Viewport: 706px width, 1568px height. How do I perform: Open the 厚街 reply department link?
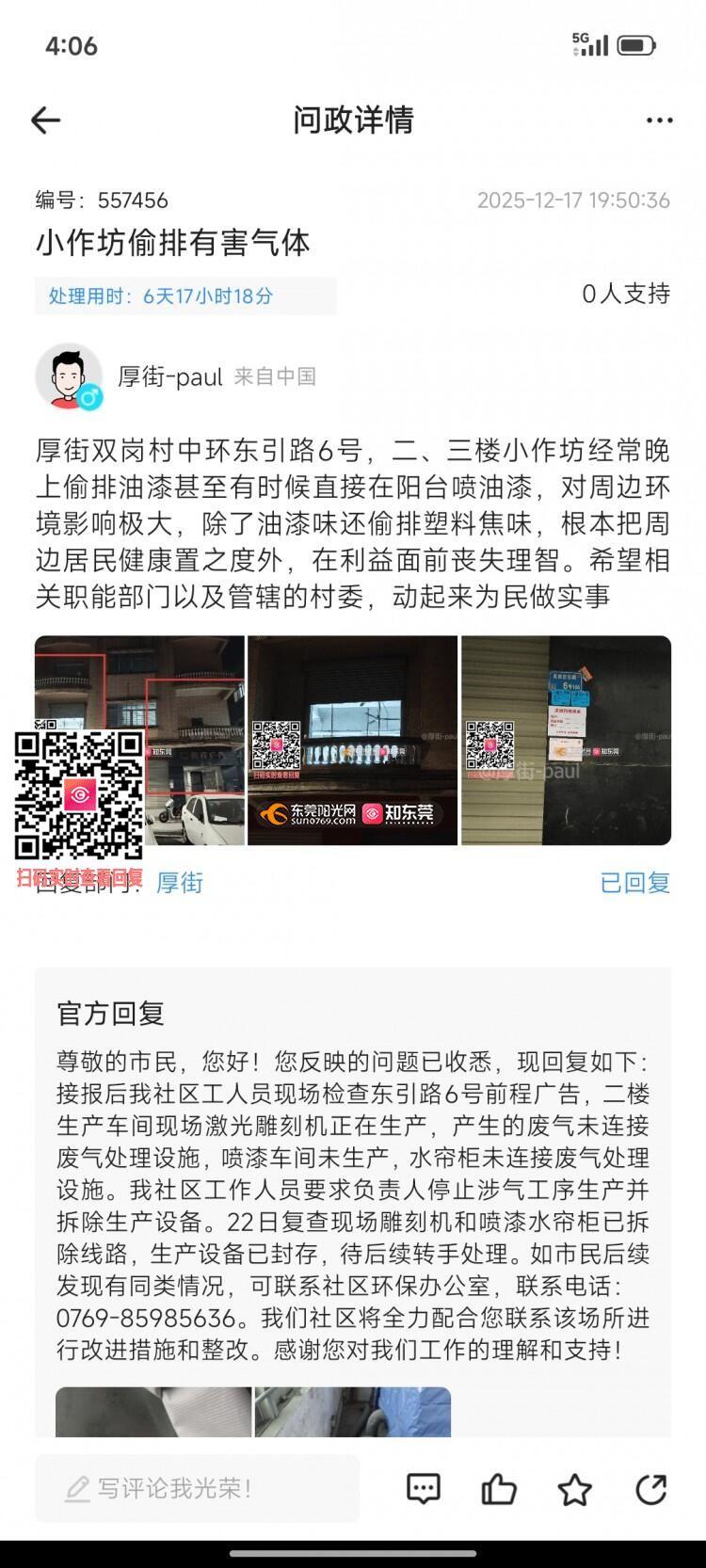[179, 883]
